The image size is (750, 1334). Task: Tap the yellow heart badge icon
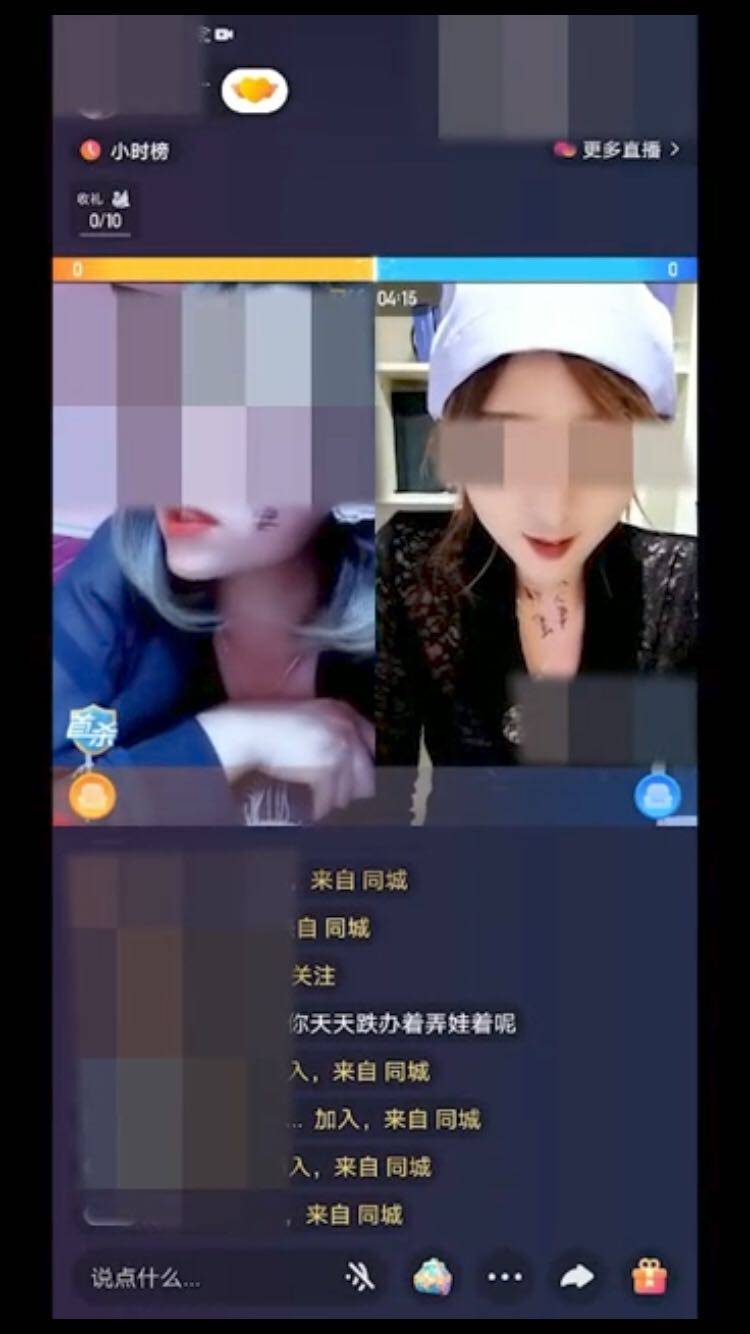(x=254, y=92)
